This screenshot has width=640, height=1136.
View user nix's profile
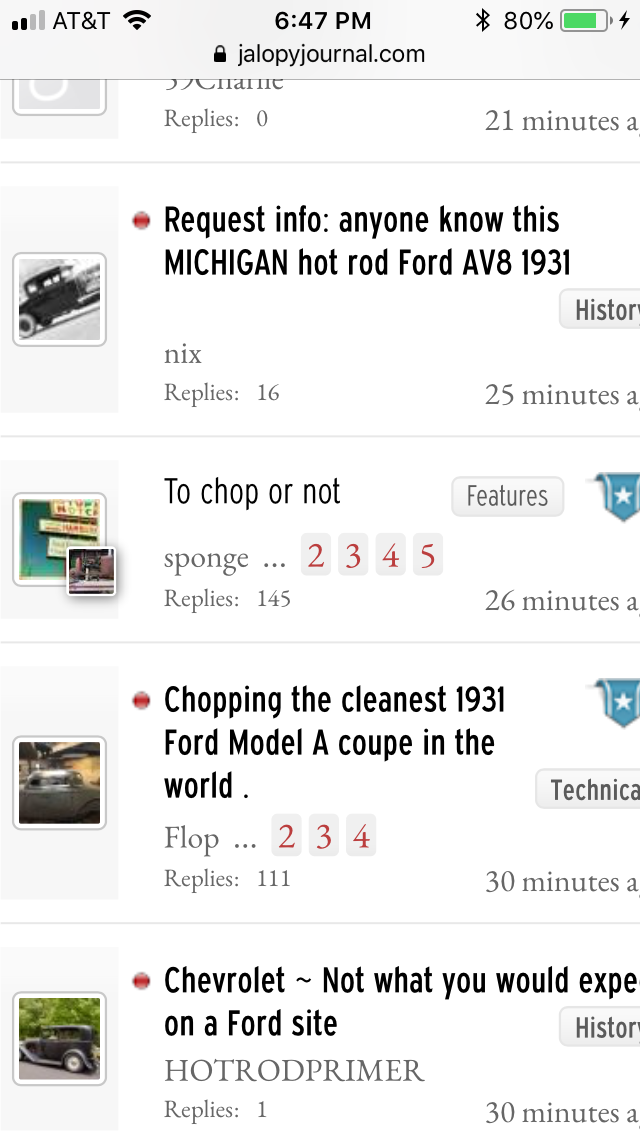(183, 355)
